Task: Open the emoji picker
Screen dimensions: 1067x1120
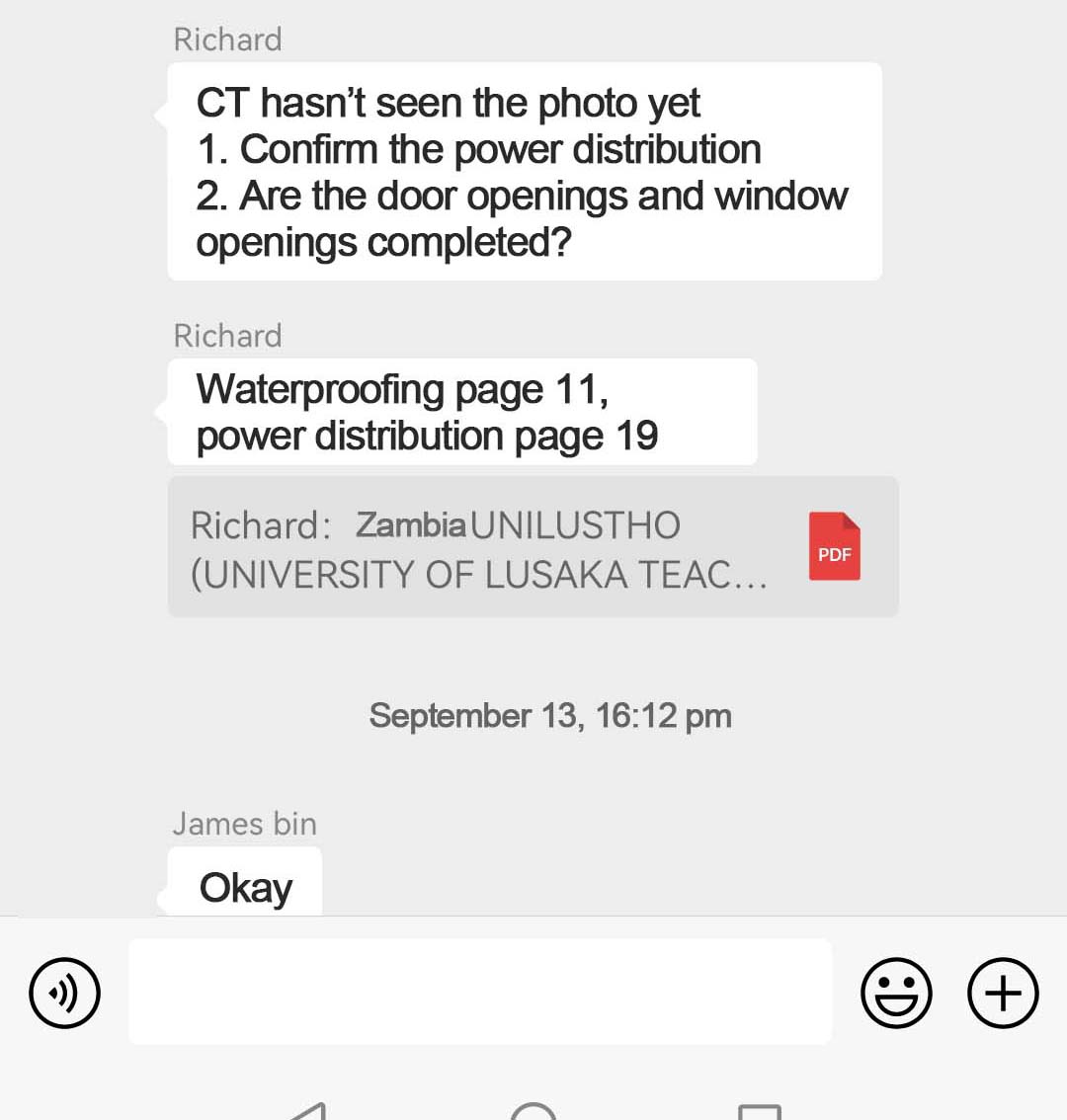Action: pyautogui.click(x=896, y=993)
